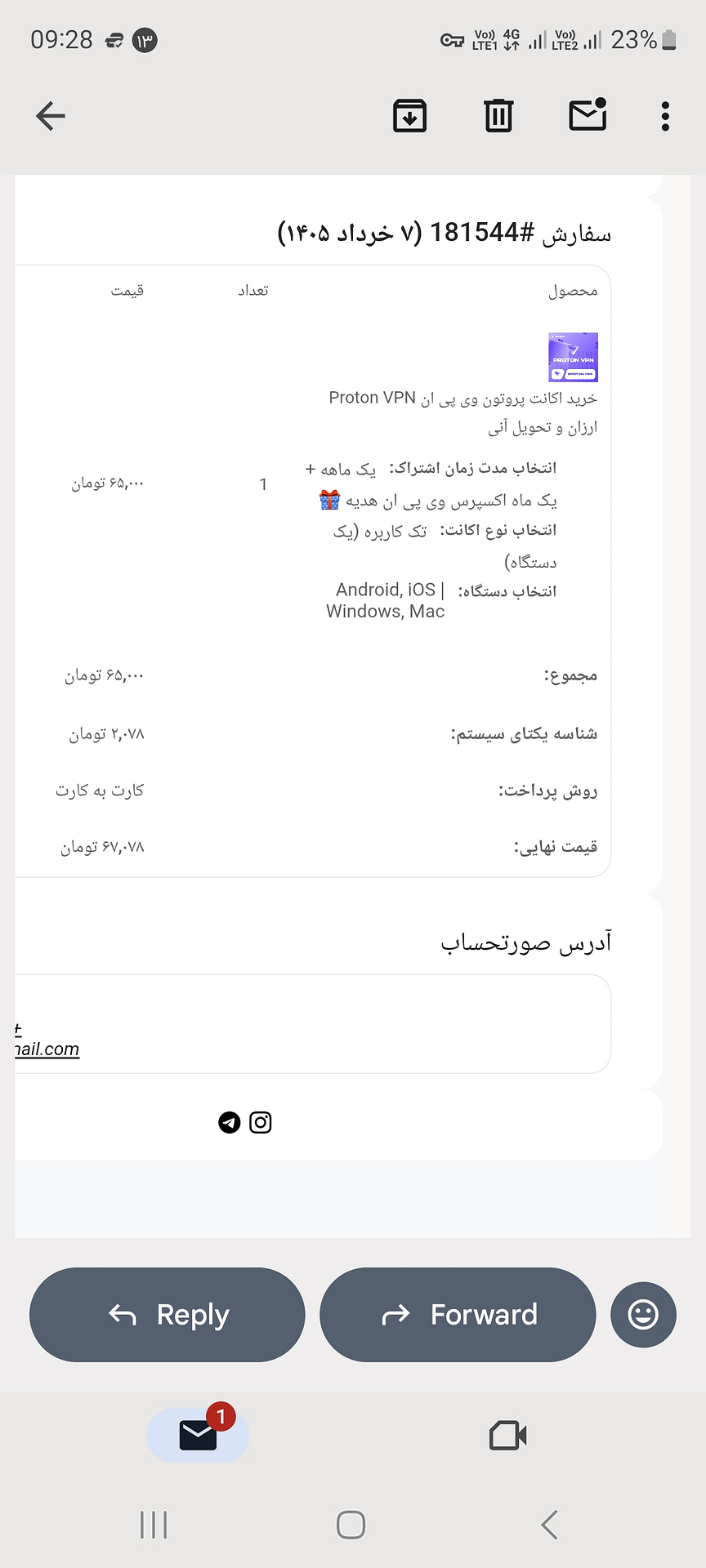Screen dimensions: 706x1568
Task: Switch to the Meet video tab
Action: point(507,1435)
